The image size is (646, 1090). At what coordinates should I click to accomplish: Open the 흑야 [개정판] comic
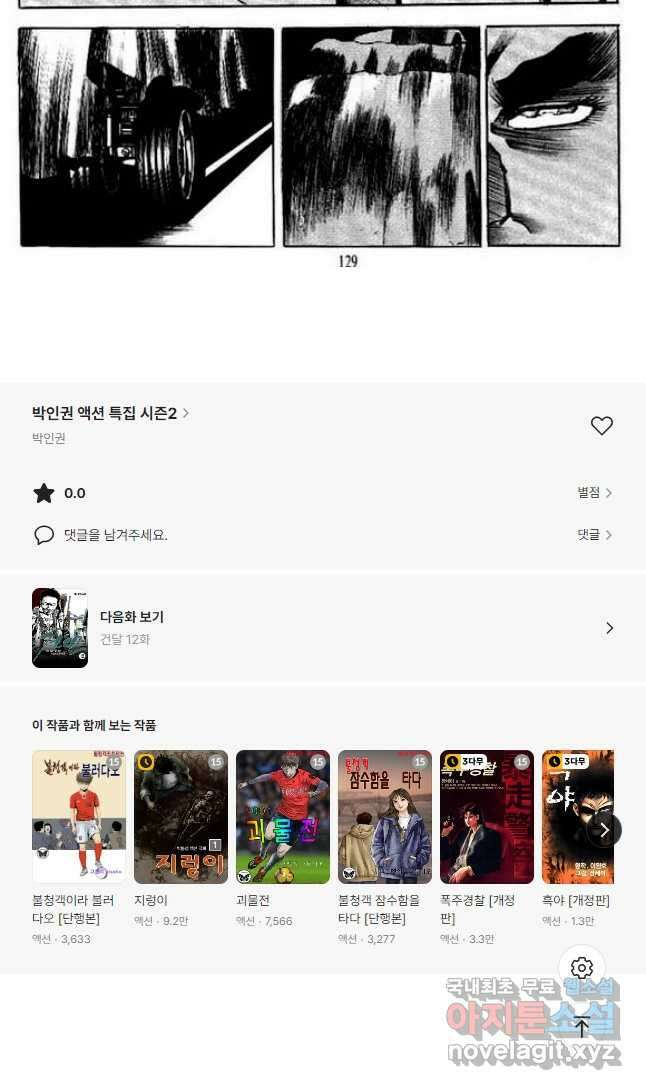click(x=578, y=817)
